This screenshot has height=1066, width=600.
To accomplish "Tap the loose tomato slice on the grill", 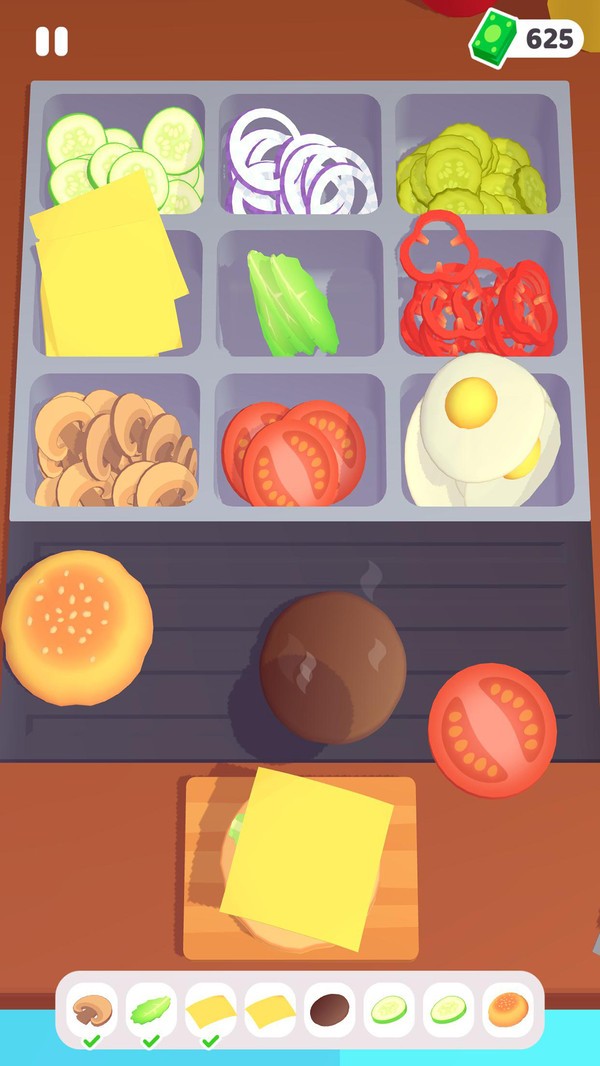I will 492,729.
